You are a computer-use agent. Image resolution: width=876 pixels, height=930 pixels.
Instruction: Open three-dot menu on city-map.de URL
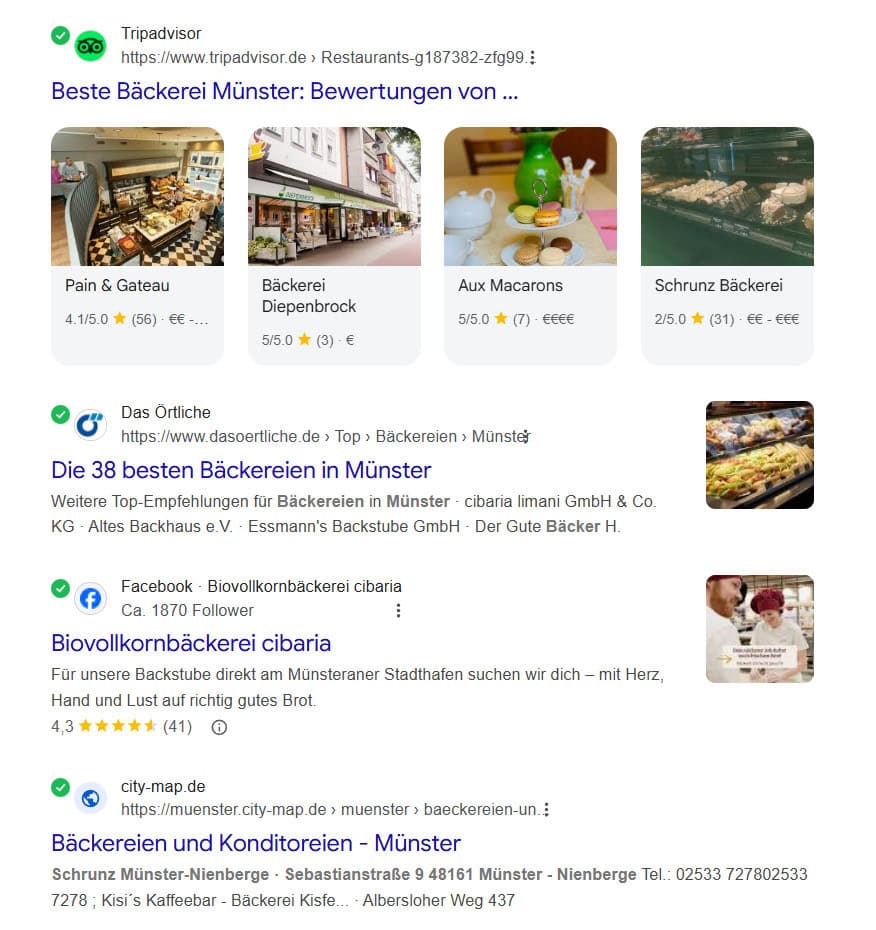[544, 810]
